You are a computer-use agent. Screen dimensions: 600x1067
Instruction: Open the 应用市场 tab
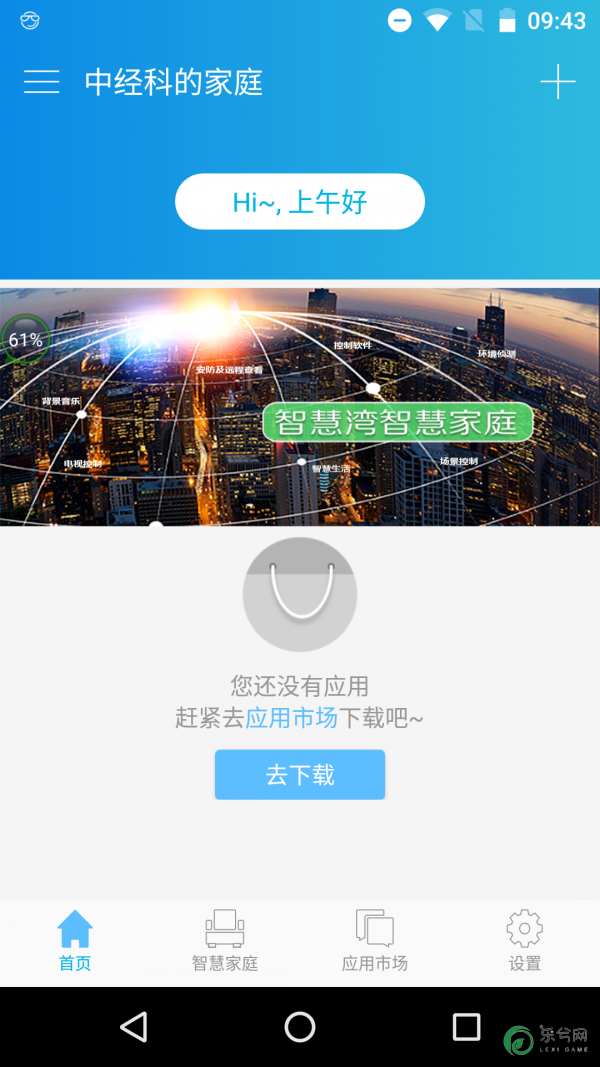[x=375, y=941]
